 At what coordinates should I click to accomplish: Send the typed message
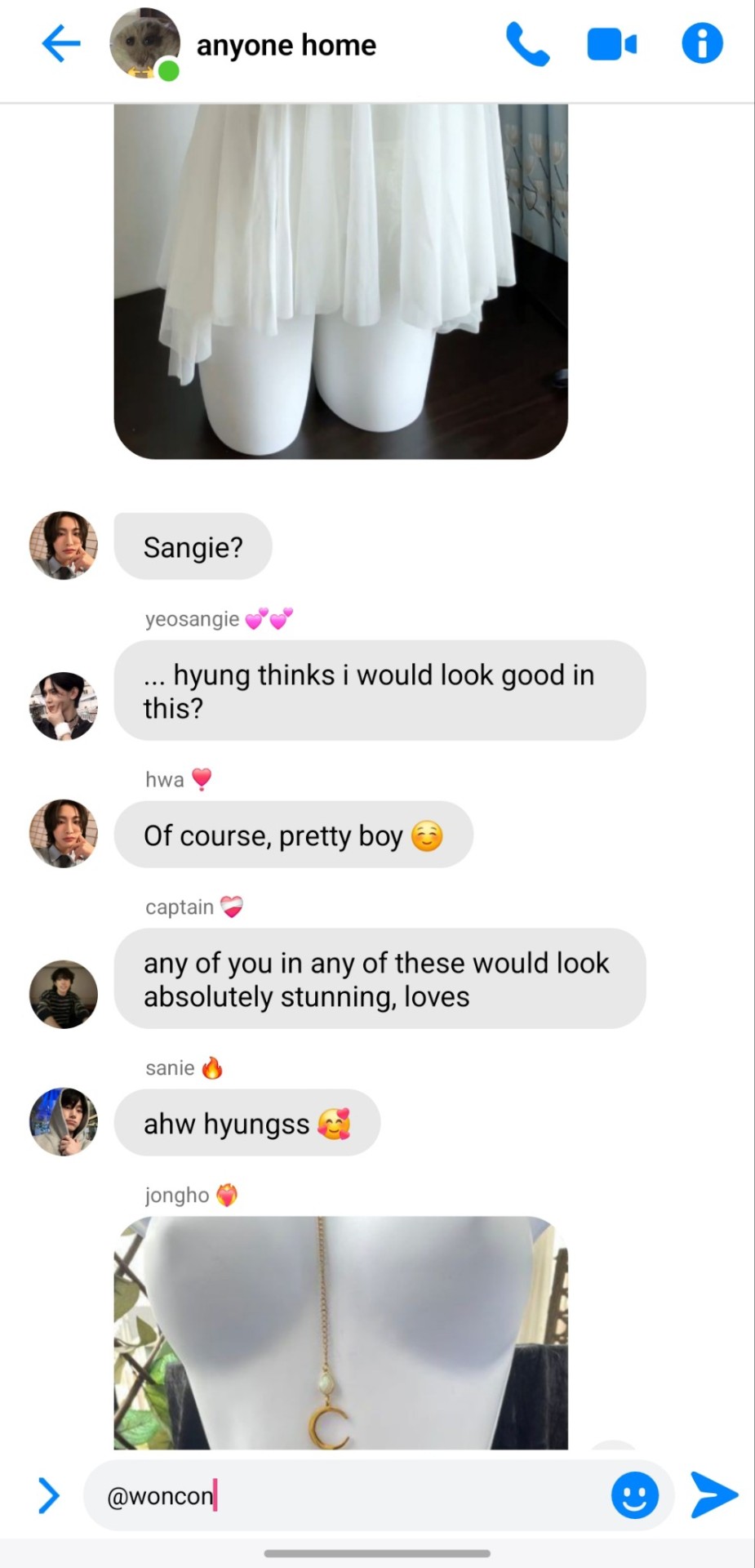point(713,1495)
